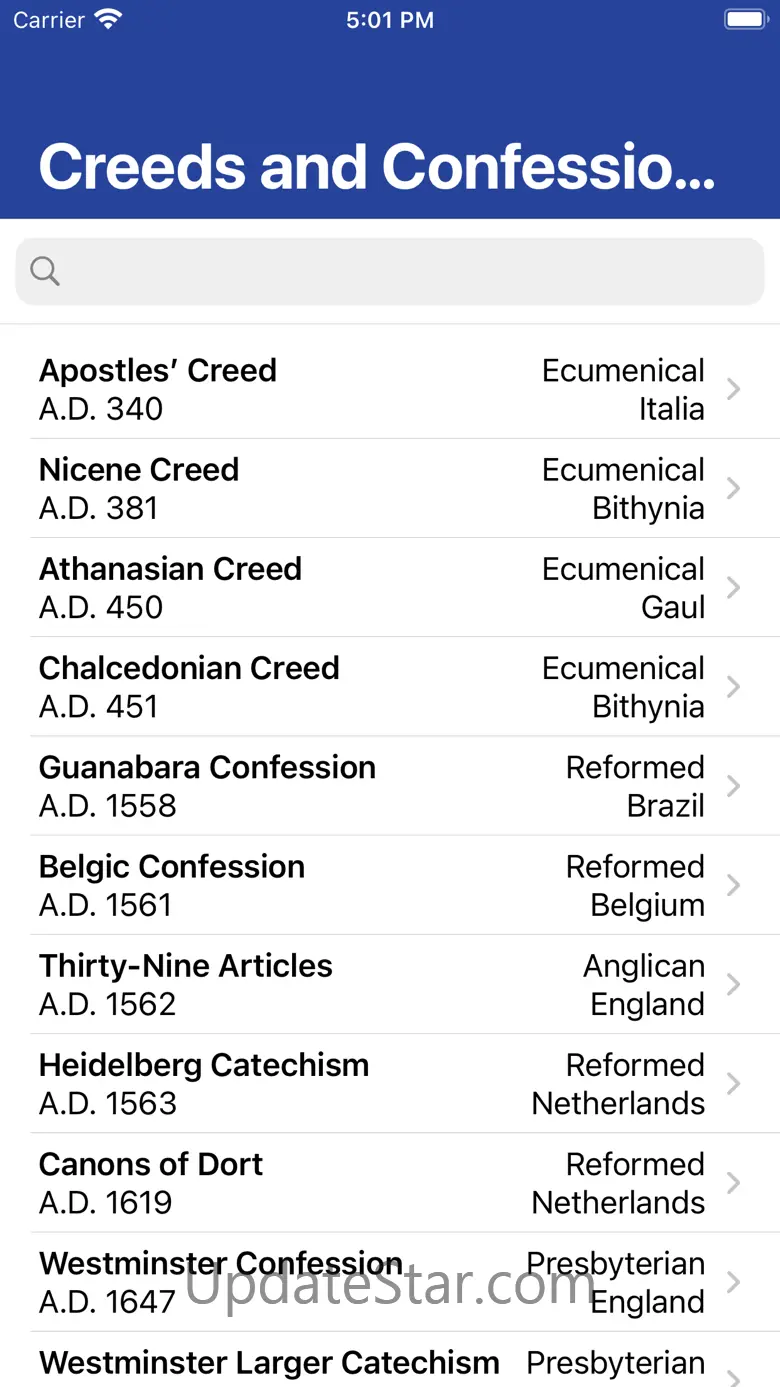View the Belgic Confession
Viewport: 780px width, 1387px height.
[x=390, y=884]
